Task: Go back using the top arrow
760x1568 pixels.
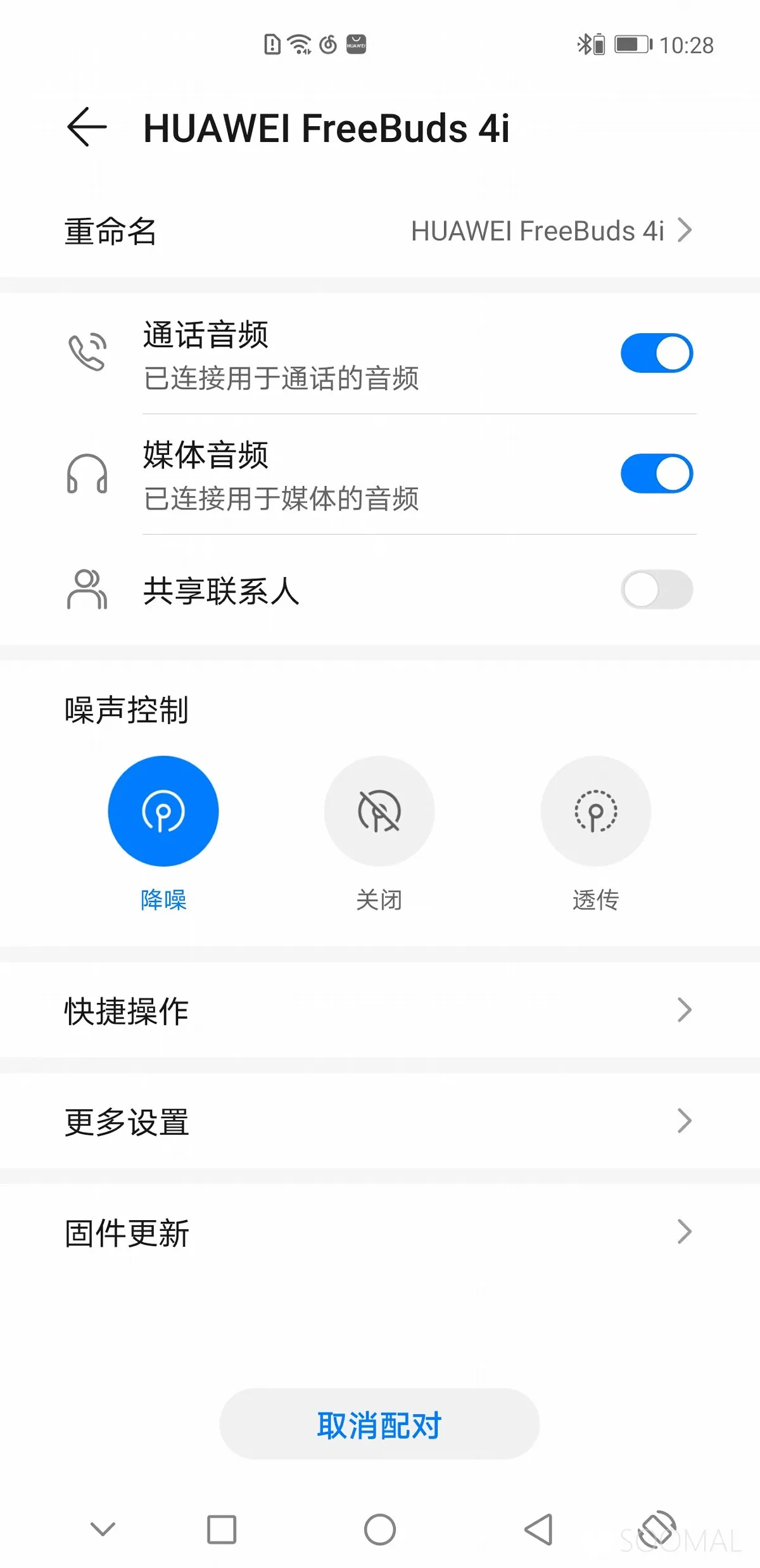Action: coord(87,127)
